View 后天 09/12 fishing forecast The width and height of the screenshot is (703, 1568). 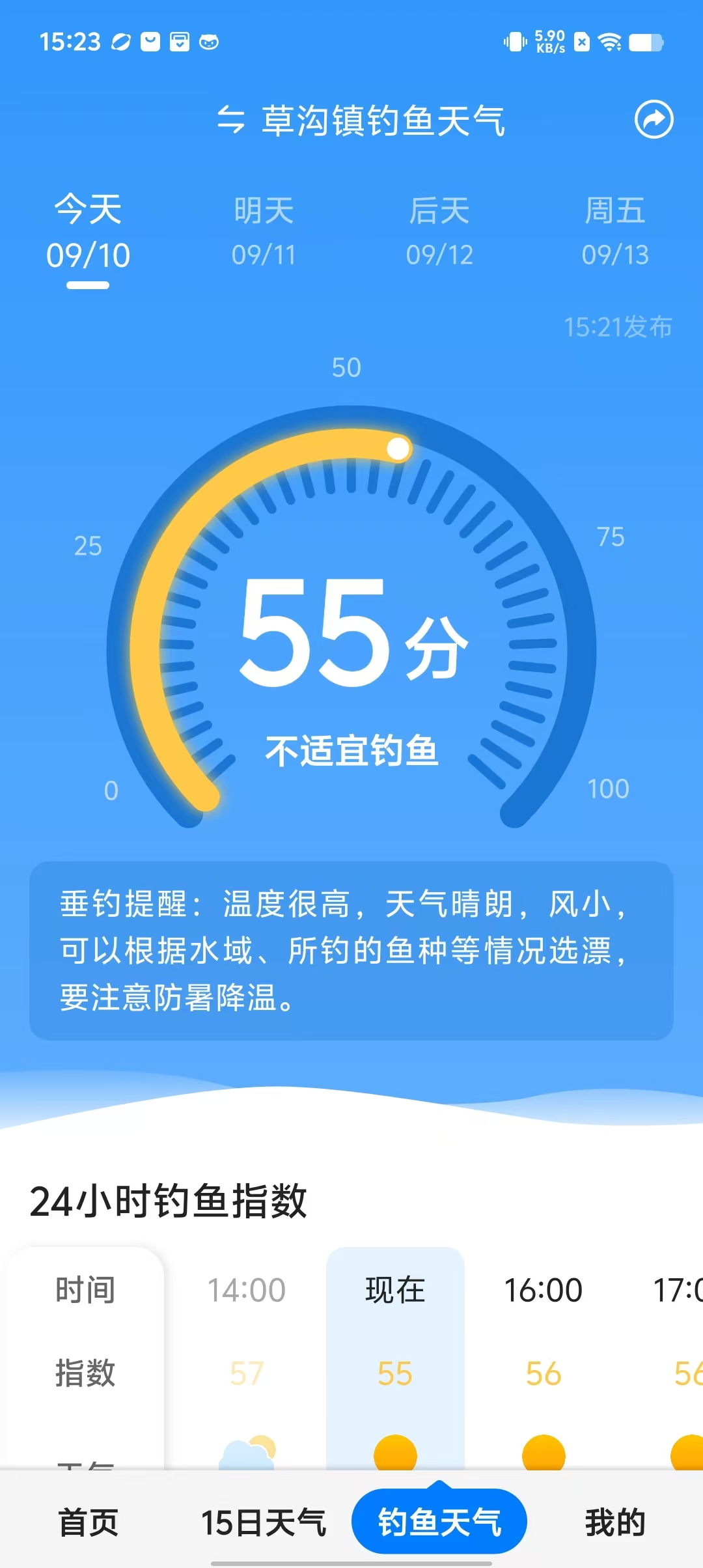[439, 232]
